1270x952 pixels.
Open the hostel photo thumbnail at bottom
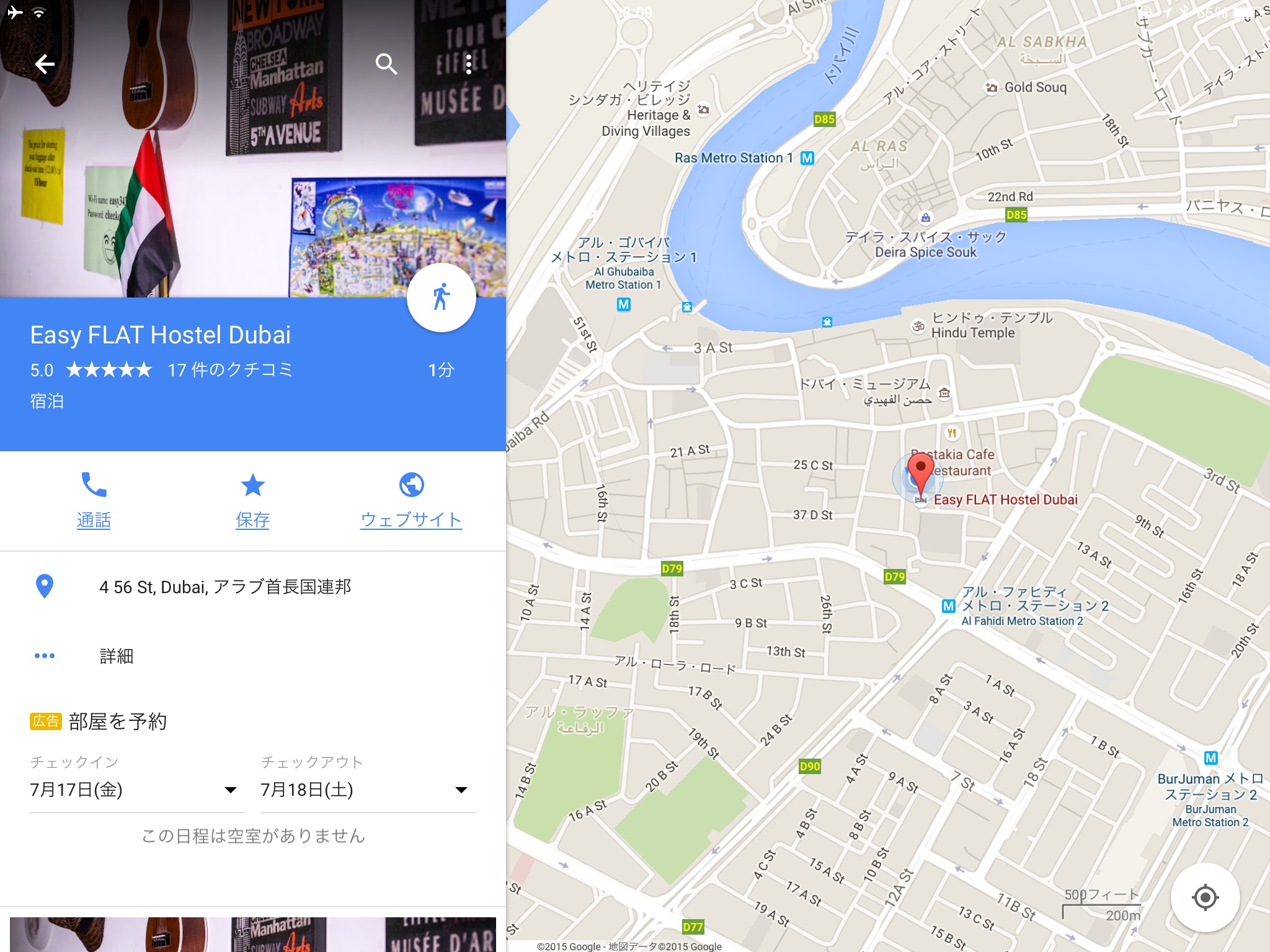[x=252, y=934]
